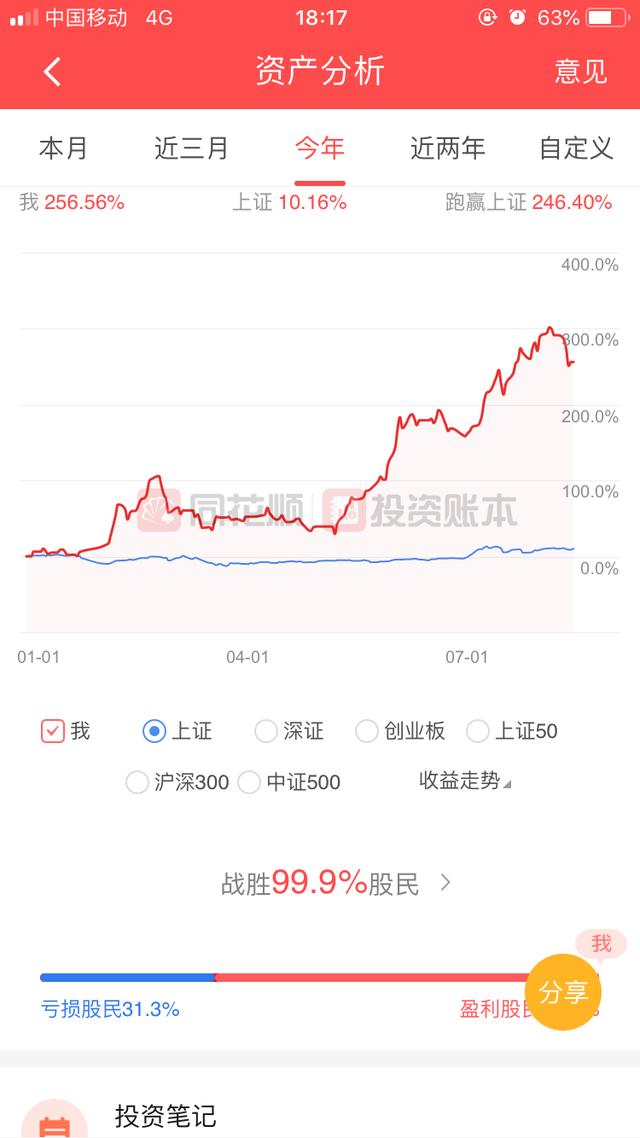Switch to the 近两年 tab
Viewport: 640px width, 1138px height.
click(x=447, y=149)
